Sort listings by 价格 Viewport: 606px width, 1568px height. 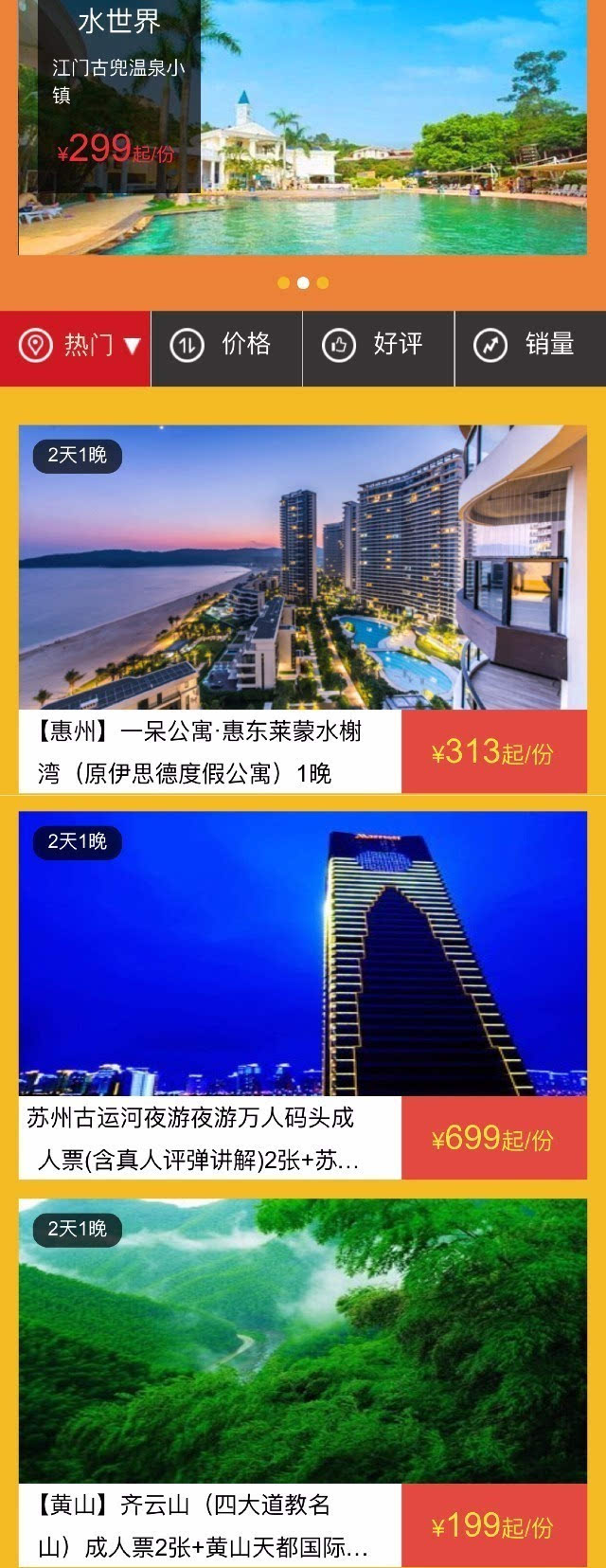tap(227, 345)
